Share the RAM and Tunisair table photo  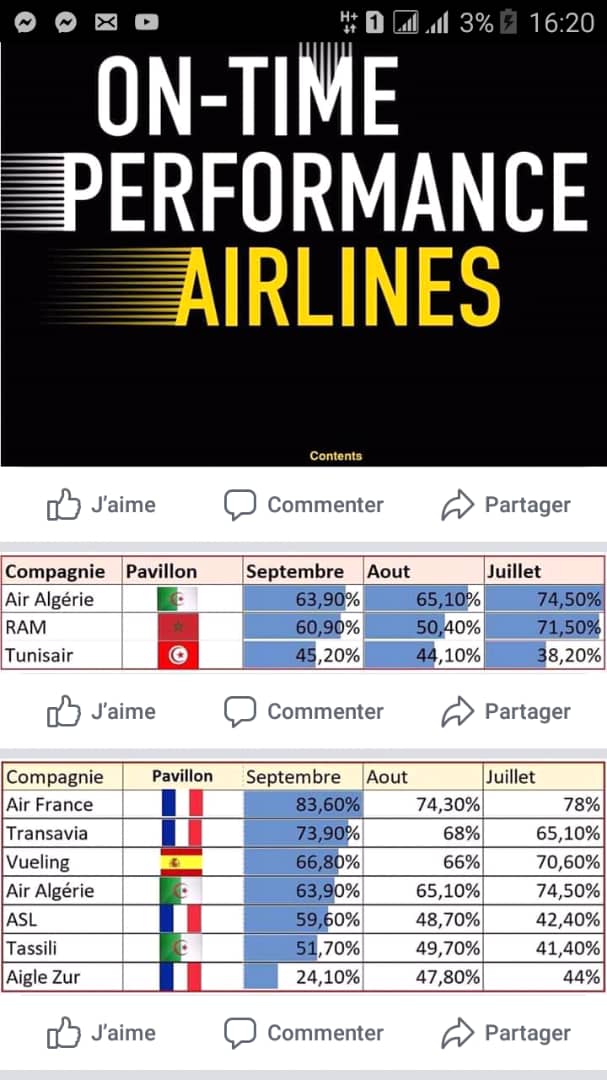coord(506,712)
